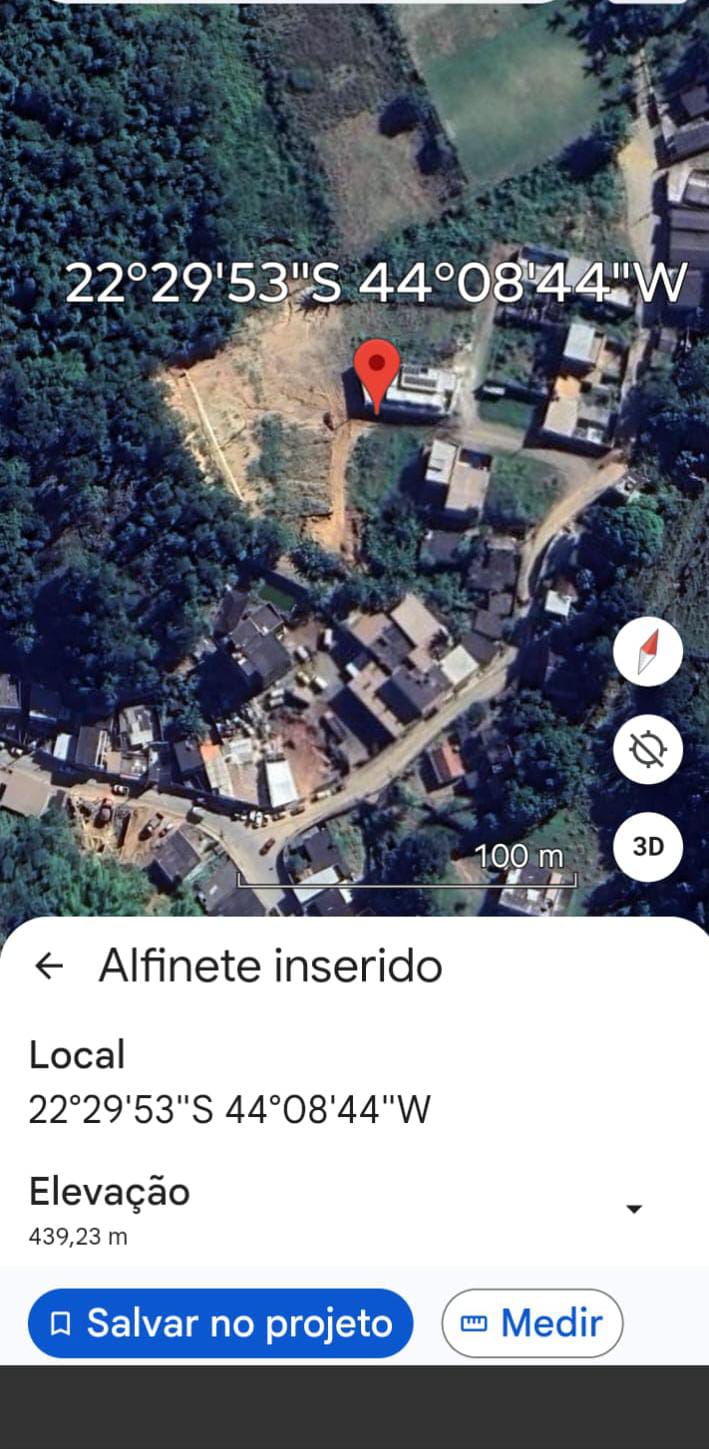Screen dimensions: 709x1449
Task: Tap the compass to reset north
Action: coord(648,652)
